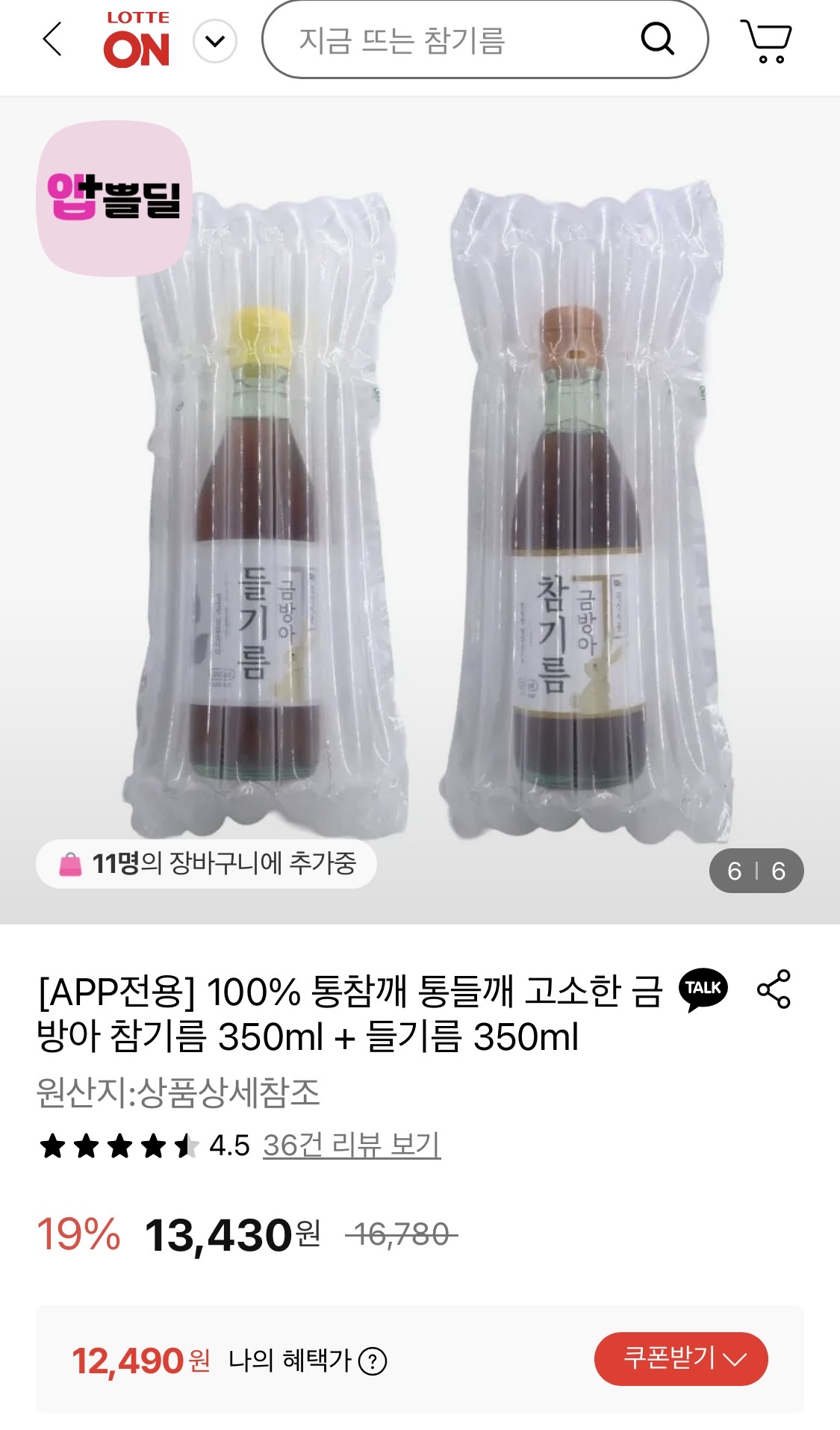Screen dimensions: 840x1430
Task: Tap the search field showing 지금 뜨는 참기름
Action: click(x=448, y=40)
